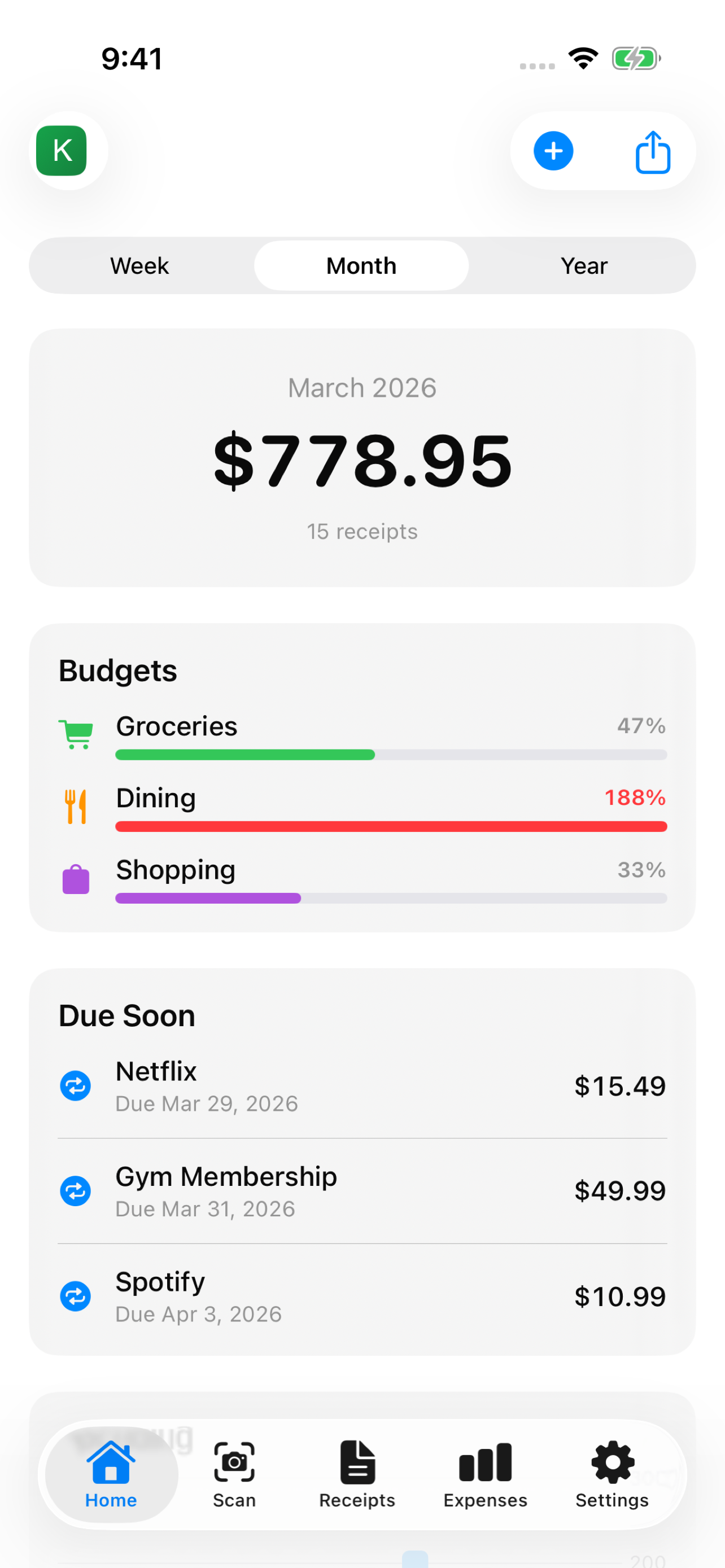The width and height of the screenshot is (725, 1568).
Task: Open the Netflix due payment entry
Action: [x=362, y=1085]
